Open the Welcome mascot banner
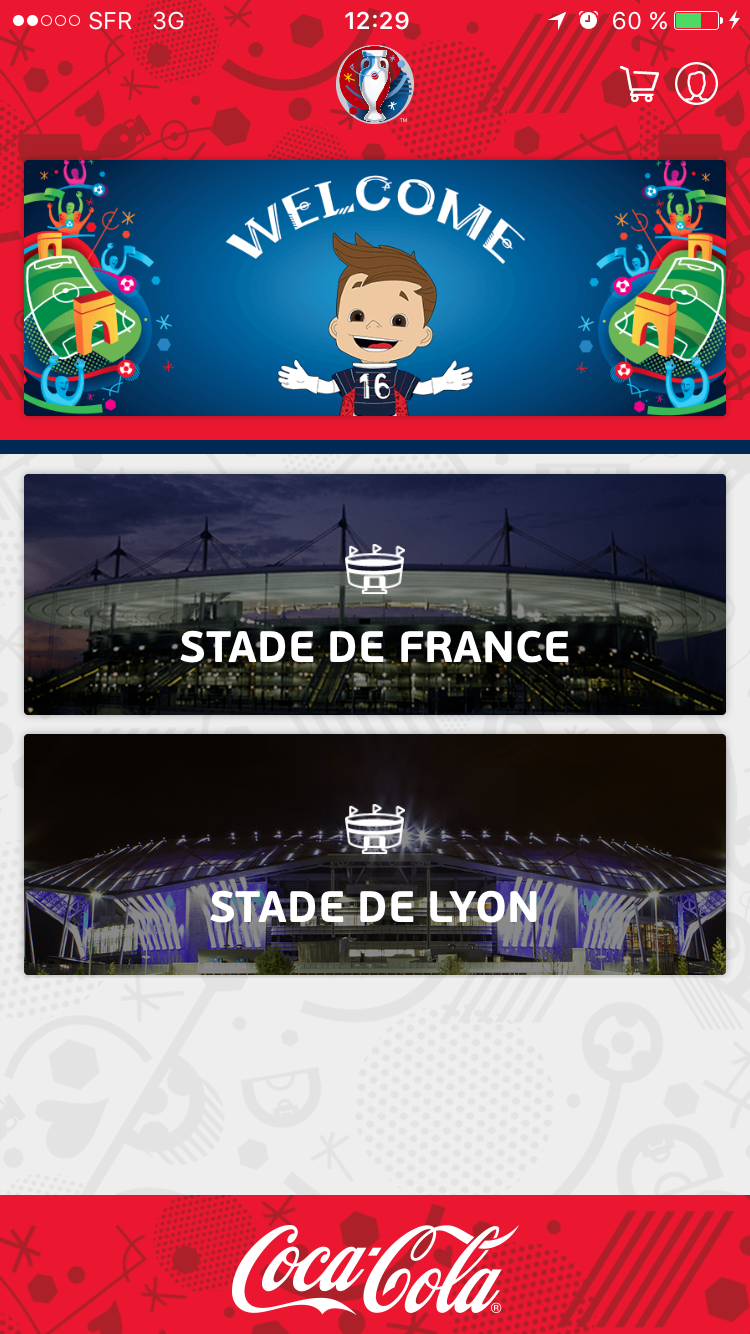The image size is (750, 1334). click(375, 288)
